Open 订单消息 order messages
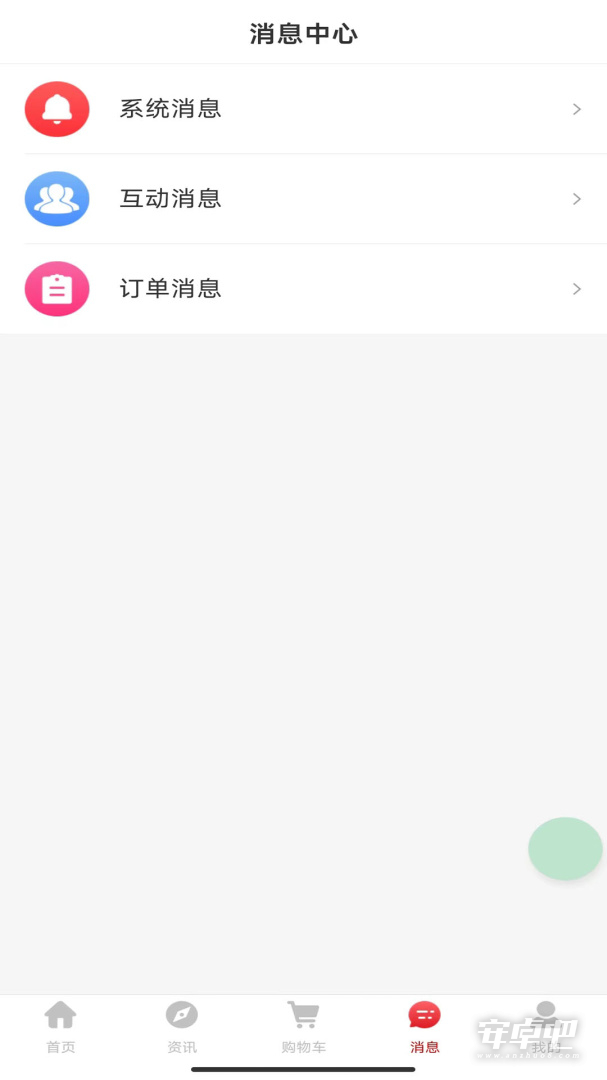This screenshot has height=1080, width=607. [303, 289]
